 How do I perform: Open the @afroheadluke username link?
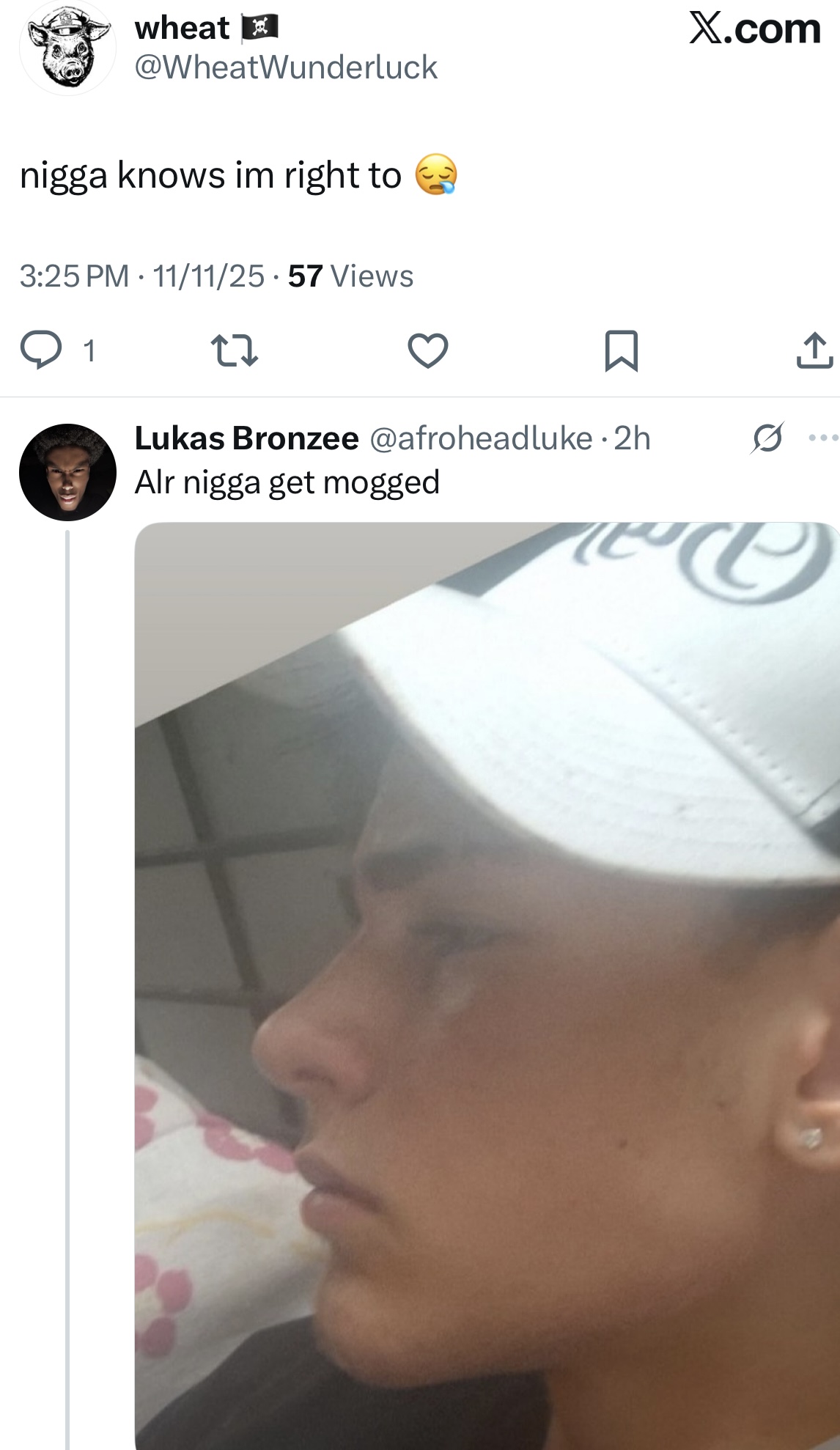481,438
